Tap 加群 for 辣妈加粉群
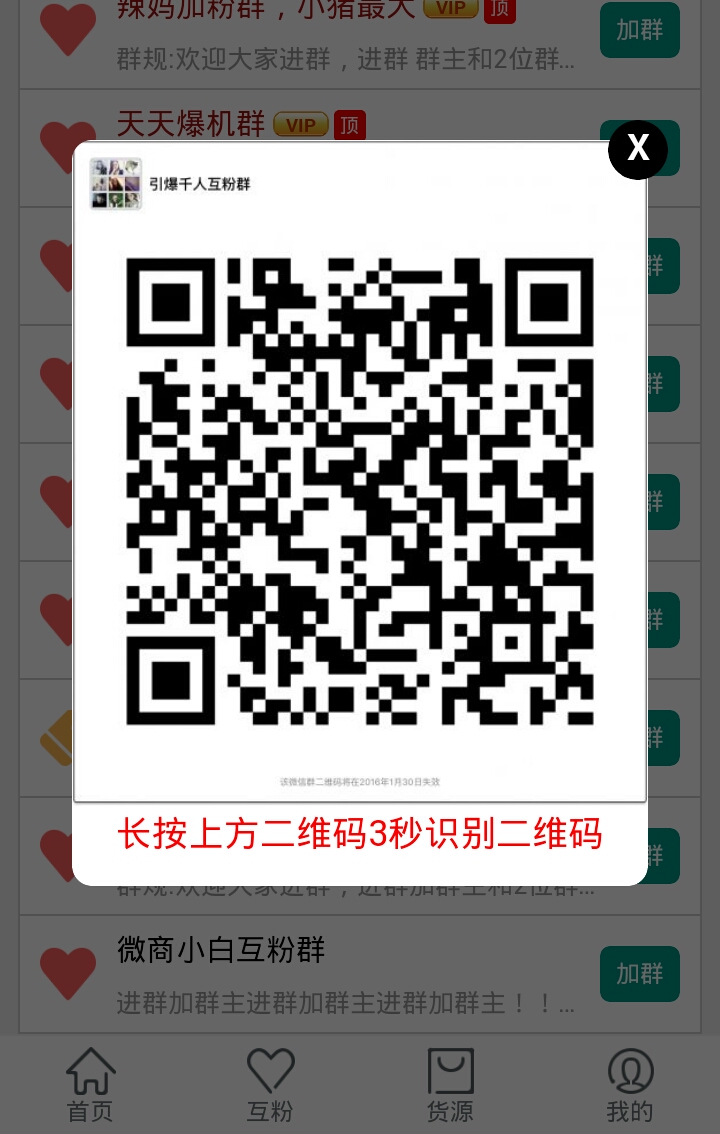 pyautogui.click(x=639, y=30)
